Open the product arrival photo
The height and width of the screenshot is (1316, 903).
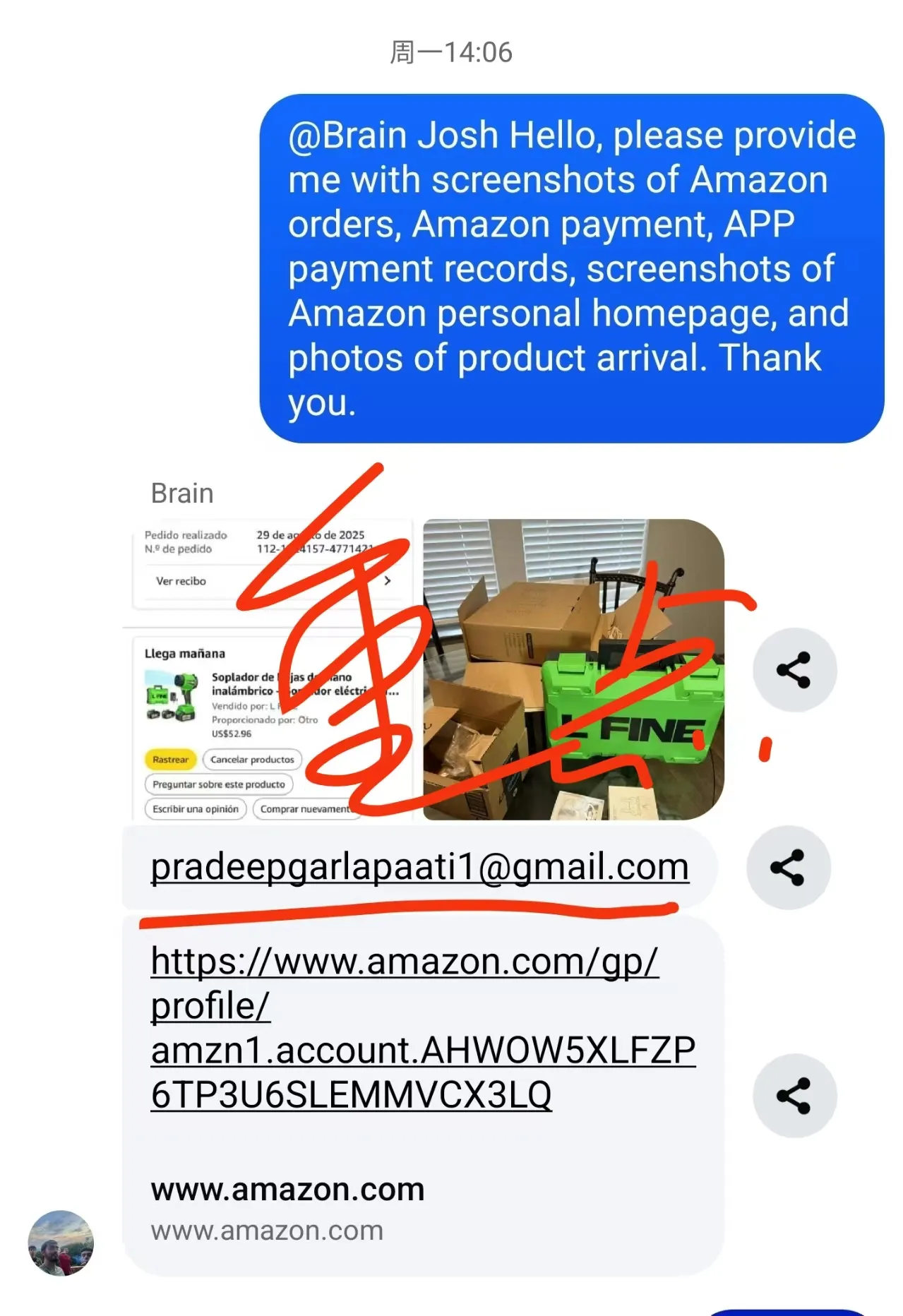(573, 669)
